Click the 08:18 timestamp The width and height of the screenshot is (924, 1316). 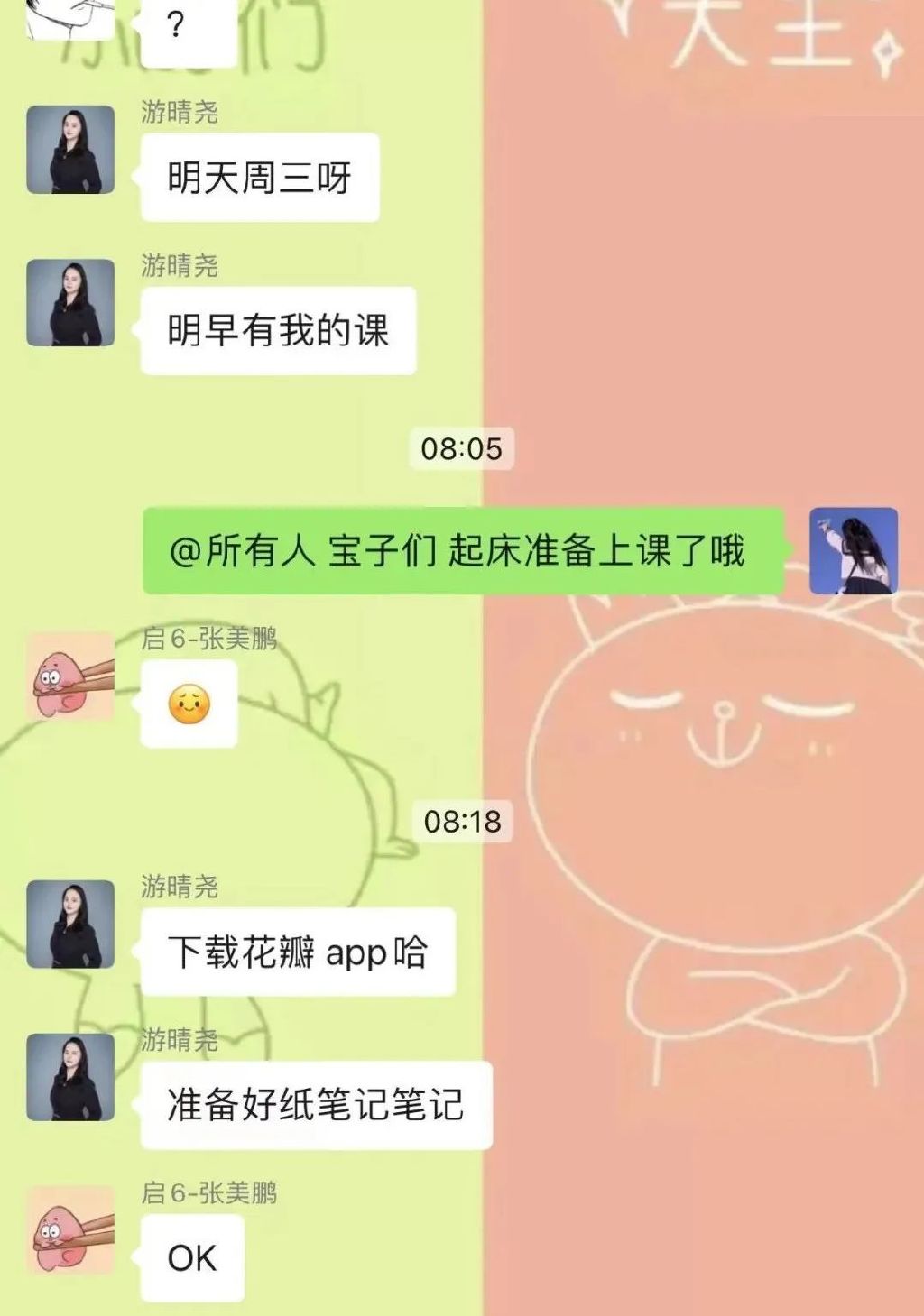(x=462, y=821)
